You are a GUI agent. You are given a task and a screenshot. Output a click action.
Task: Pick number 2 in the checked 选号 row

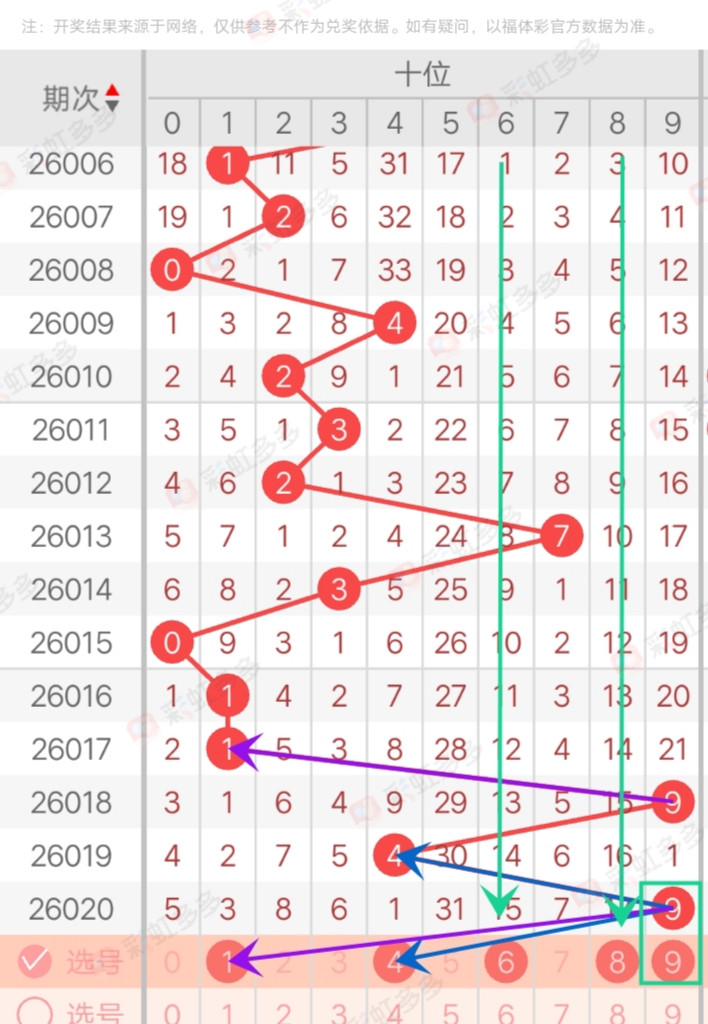click(283, 962)
